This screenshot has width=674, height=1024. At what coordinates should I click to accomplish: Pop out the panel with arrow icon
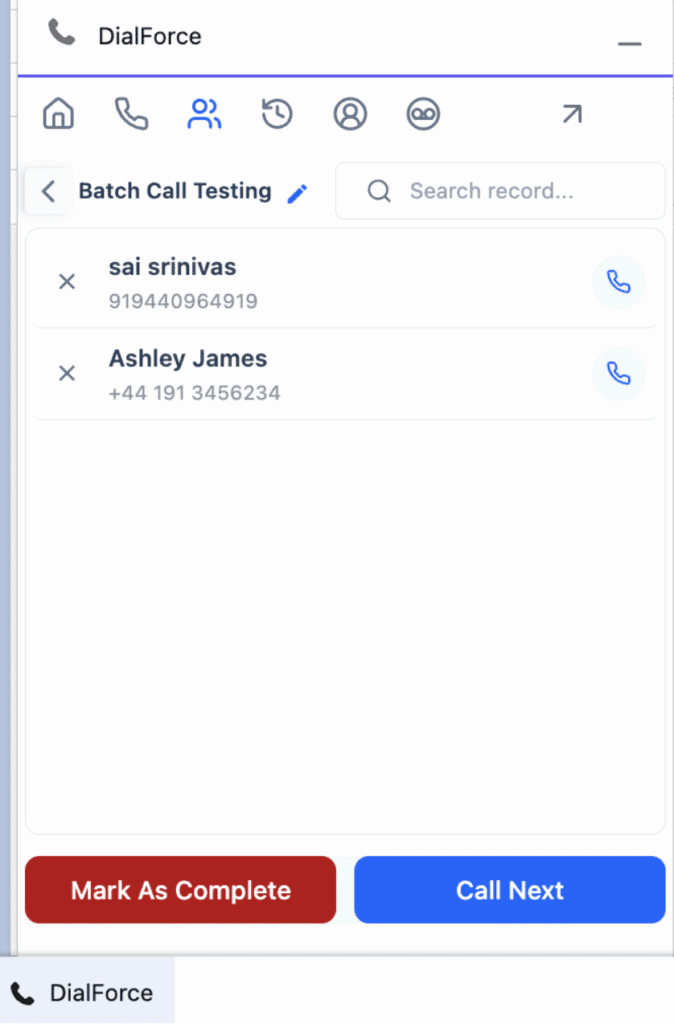(x=571, y=115)
